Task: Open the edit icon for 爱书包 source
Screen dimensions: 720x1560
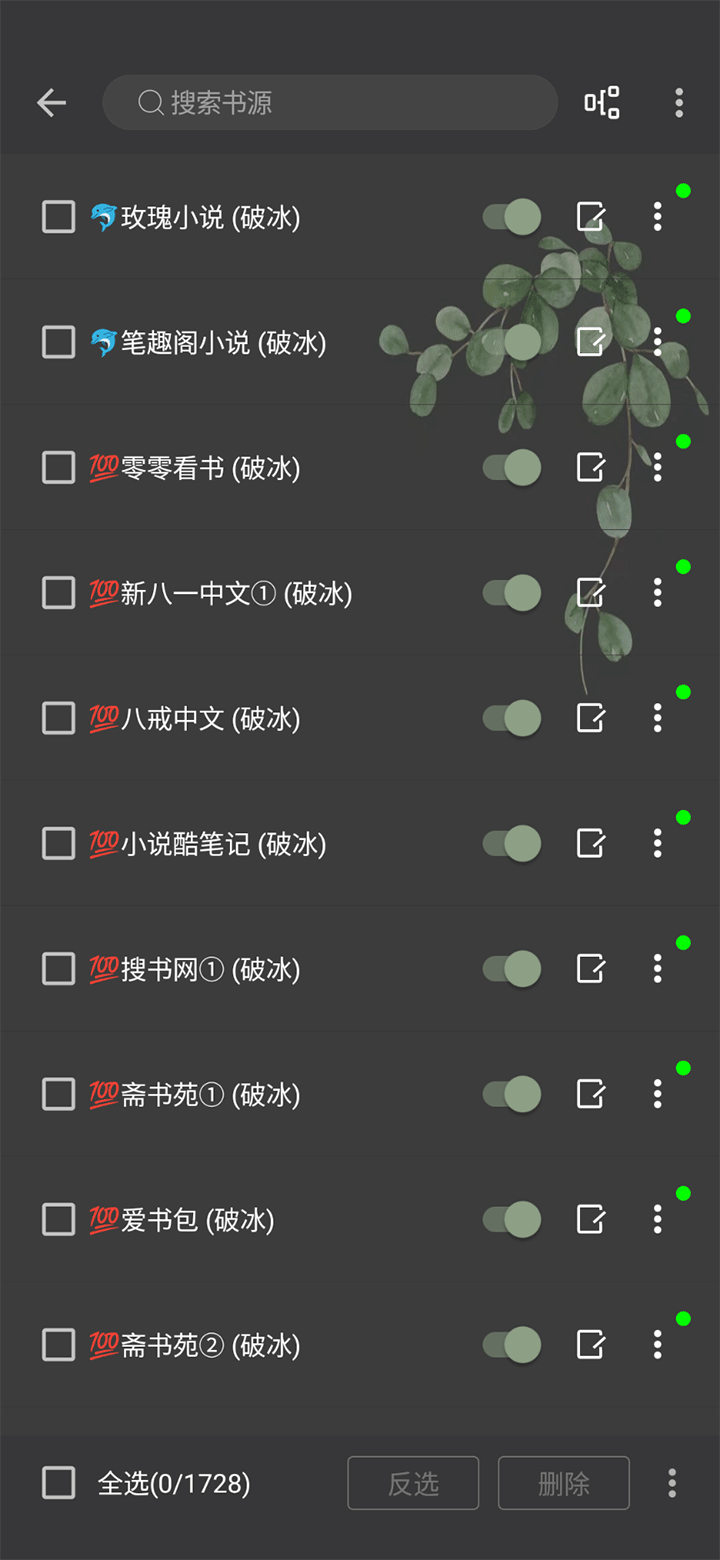Action: click(591, 1219)
